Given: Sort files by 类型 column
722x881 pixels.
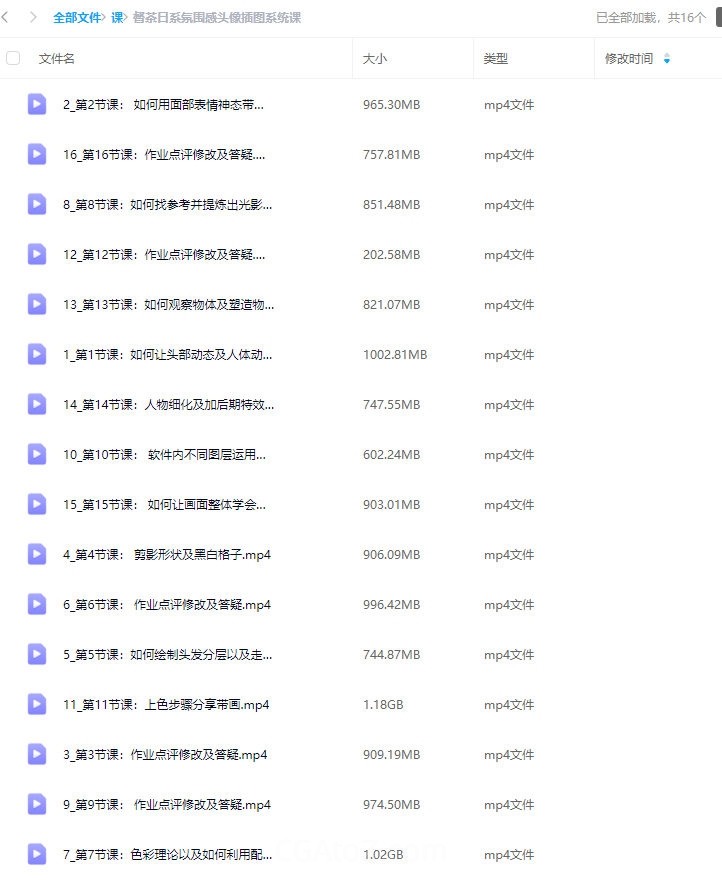Looking at the screenshot, I should point(496,59).
